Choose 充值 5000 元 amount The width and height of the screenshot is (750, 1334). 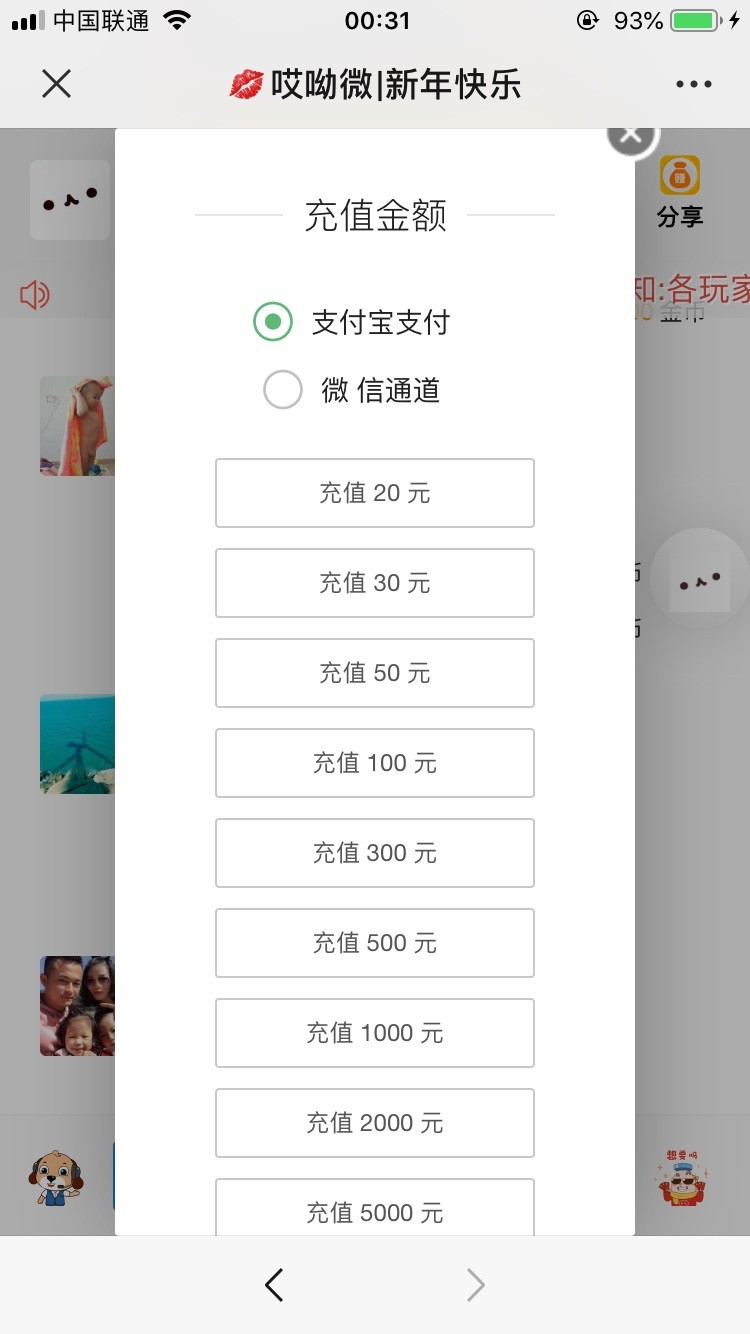click(375, 1208)
